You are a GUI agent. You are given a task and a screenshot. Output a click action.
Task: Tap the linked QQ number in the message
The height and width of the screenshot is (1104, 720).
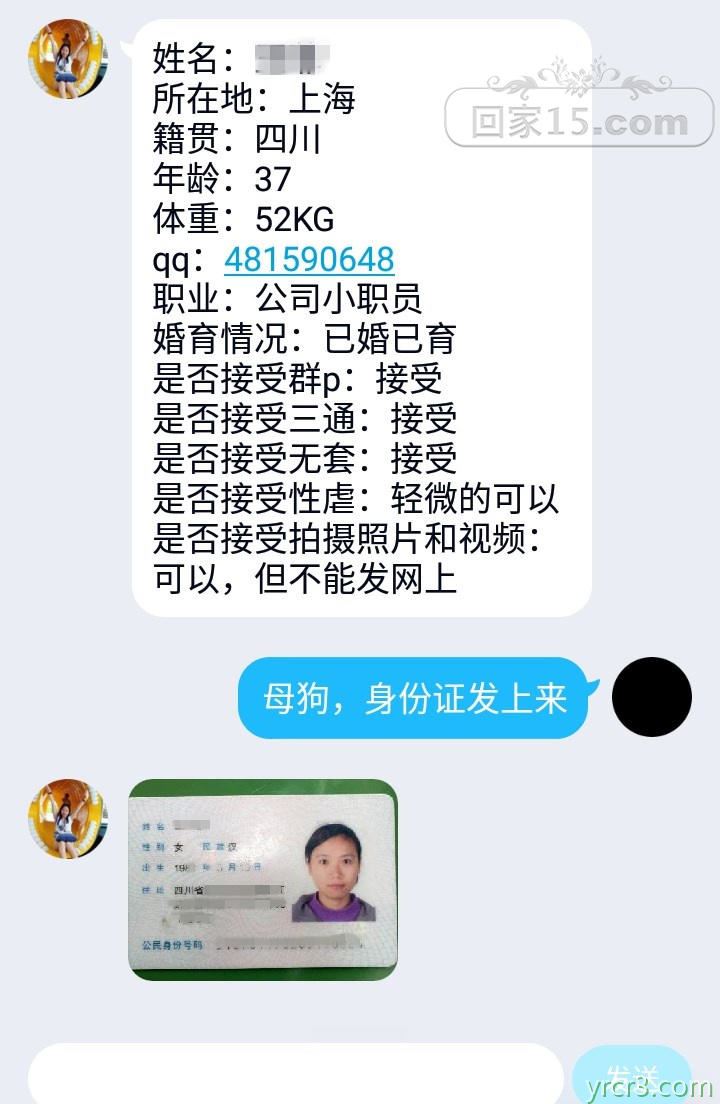pos(309,259)
